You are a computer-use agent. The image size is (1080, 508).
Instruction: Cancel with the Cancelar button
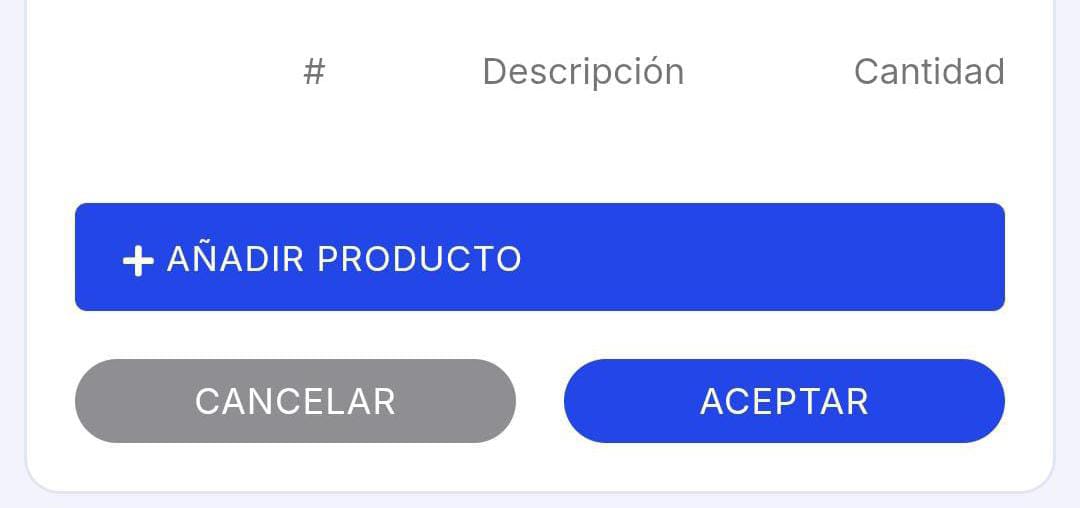295,401
